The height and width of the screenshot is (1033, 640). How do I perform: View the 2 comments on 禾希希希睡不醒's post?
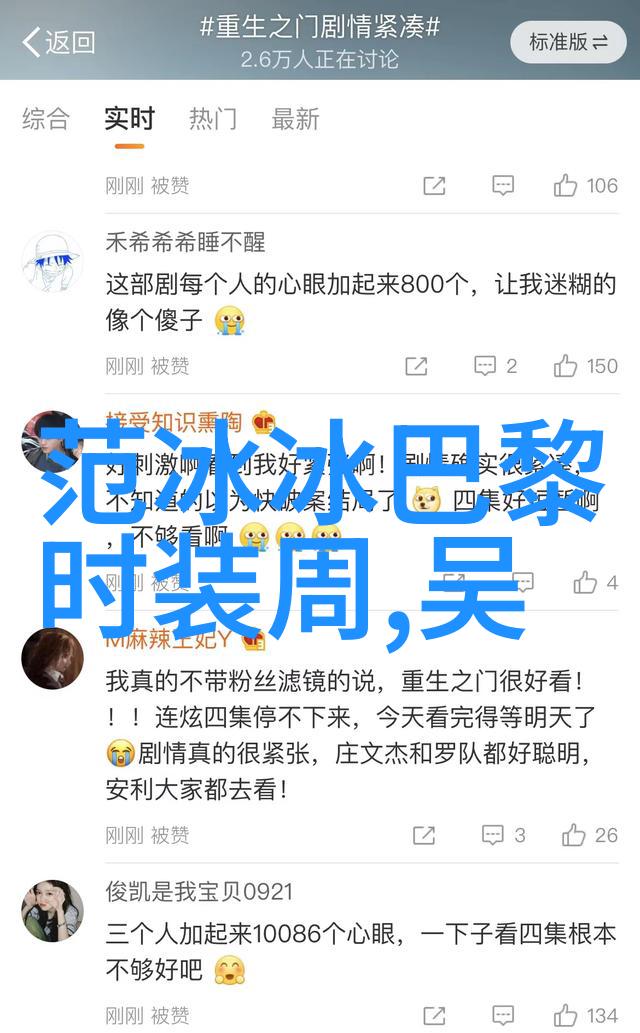(x=495, y=366)
